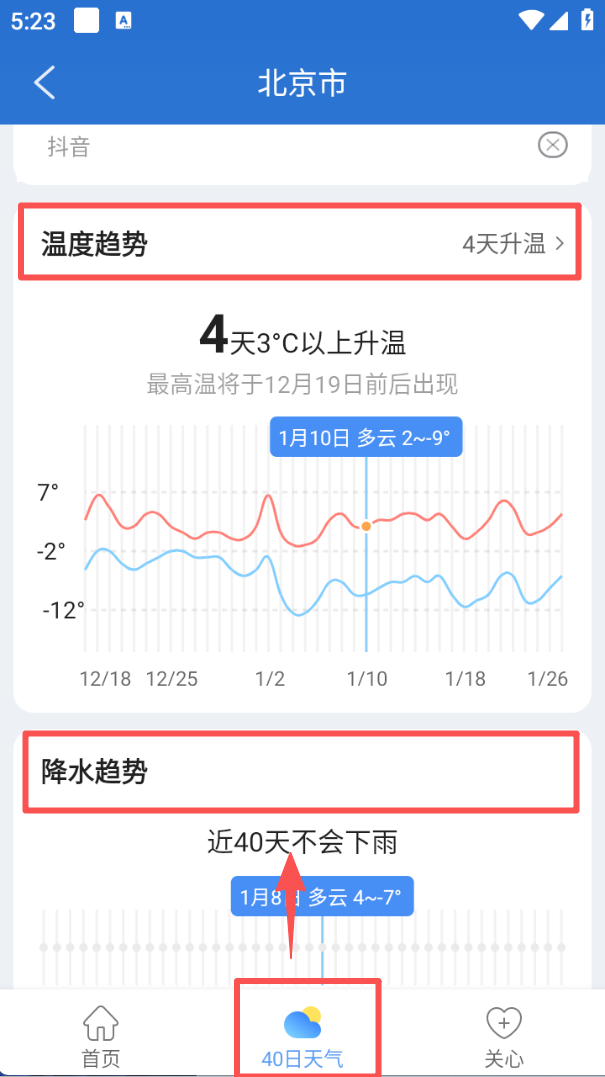Select the 40日天气 tab
605x1077 pixels.
(302, 1035)
